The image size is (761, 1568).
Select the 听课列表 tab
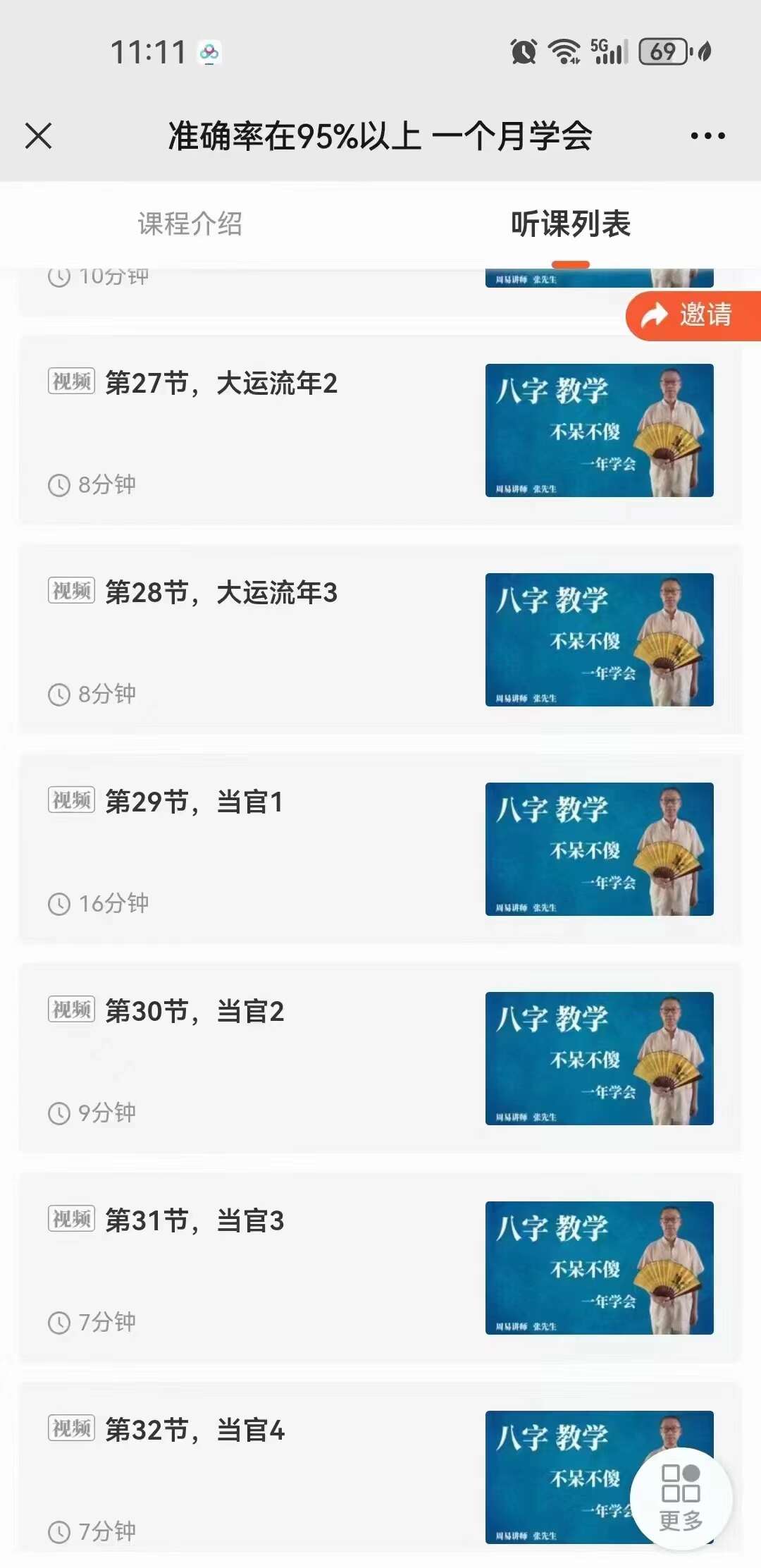point(570,224)
